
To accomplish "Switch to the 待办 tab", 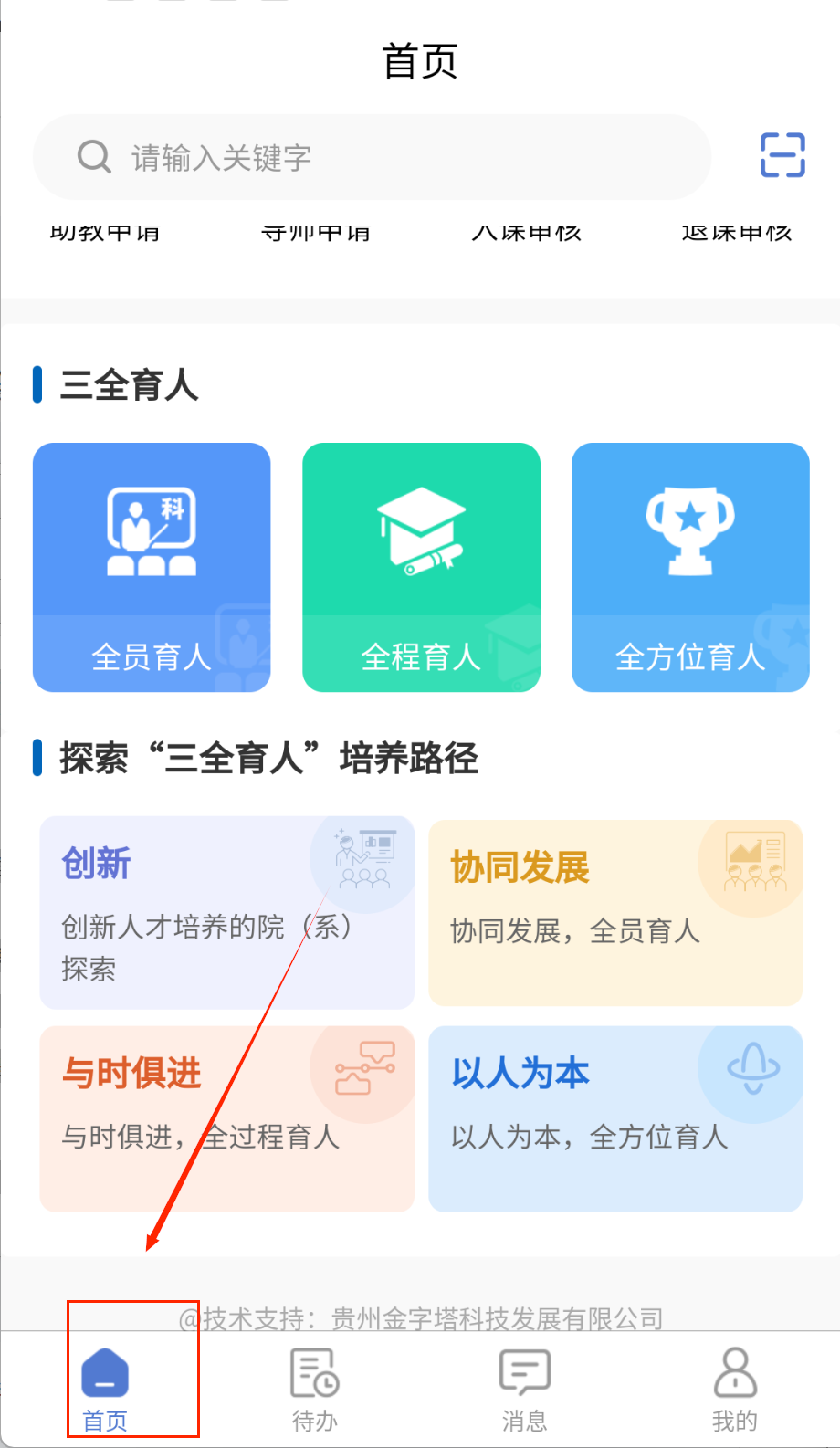I will (315, 1389).
